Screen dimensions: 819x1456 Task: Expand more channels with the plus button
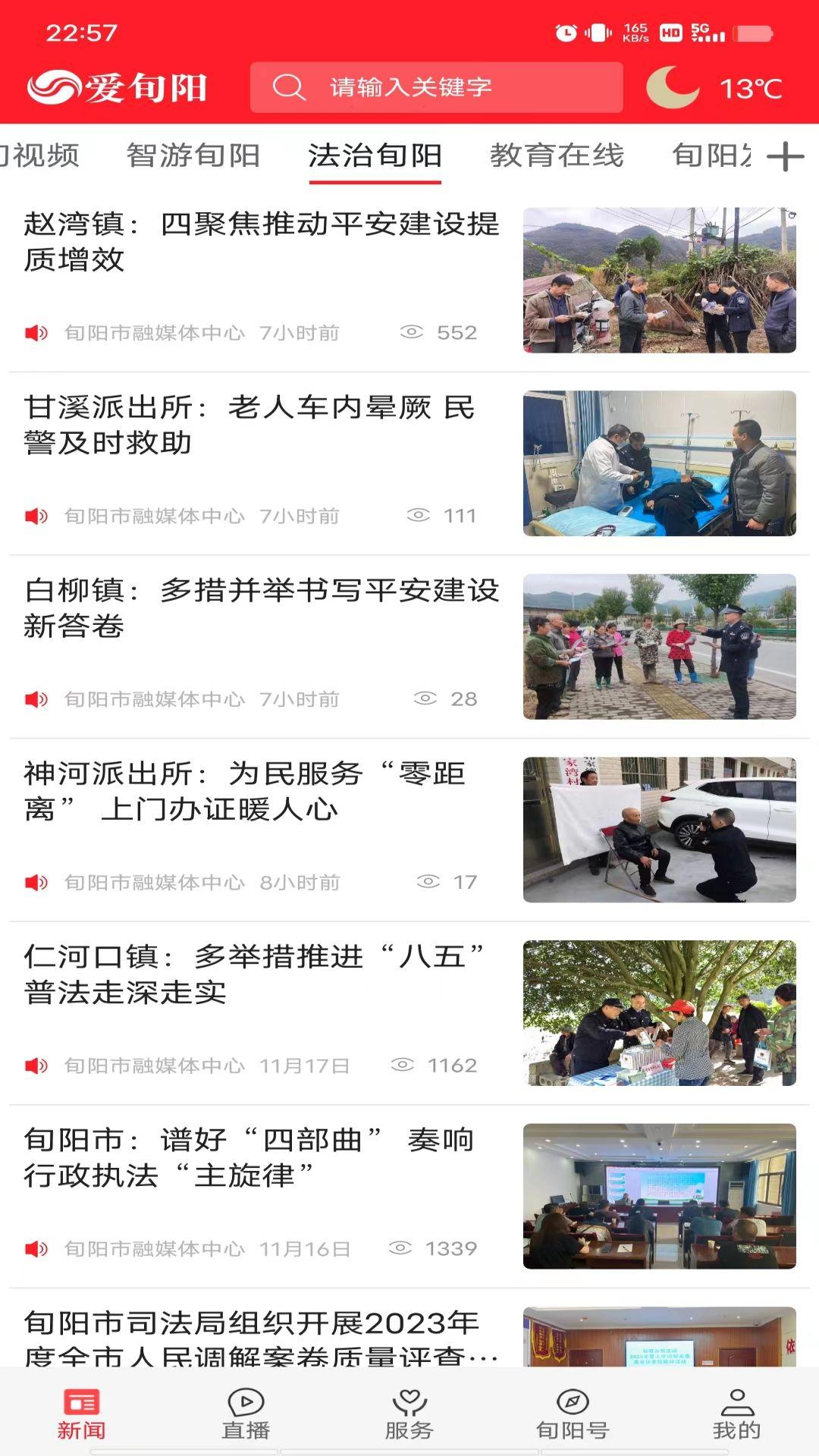coord(785,157)
